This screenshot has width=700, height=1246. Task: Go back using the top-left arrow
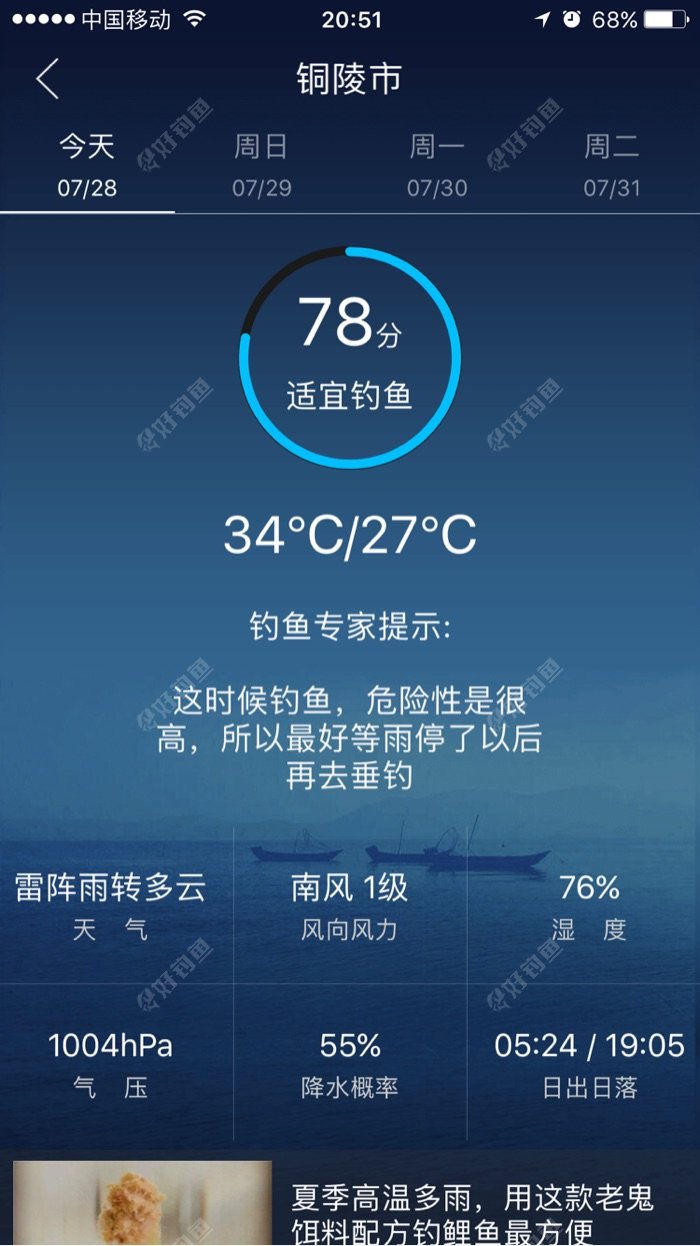(48, 79)
